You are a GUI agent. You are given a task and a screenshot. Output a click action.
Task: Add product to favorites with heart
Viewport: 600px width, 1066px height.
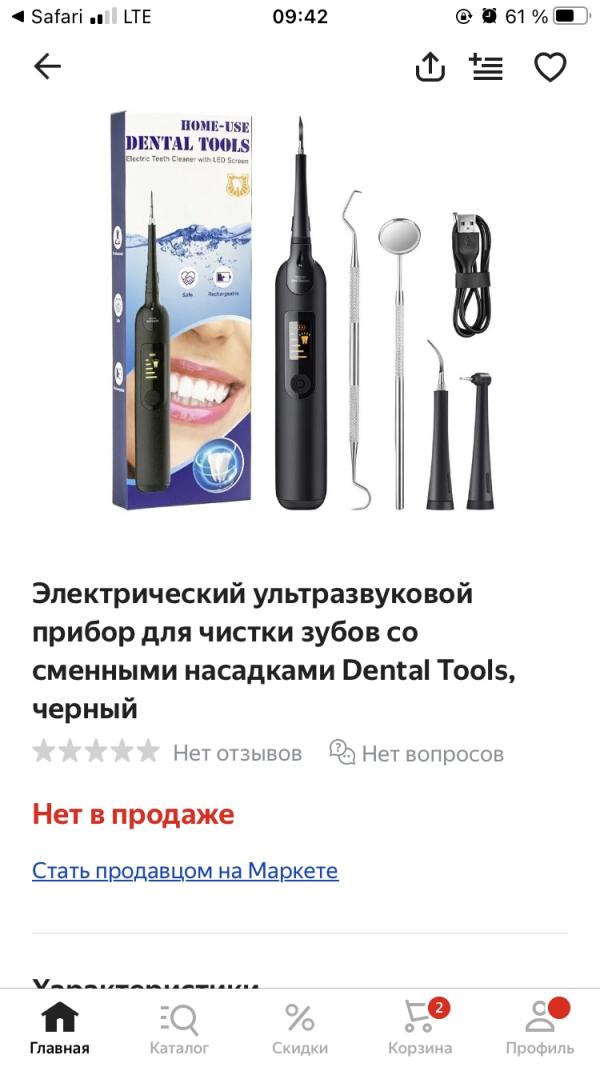tap(550, 67)
